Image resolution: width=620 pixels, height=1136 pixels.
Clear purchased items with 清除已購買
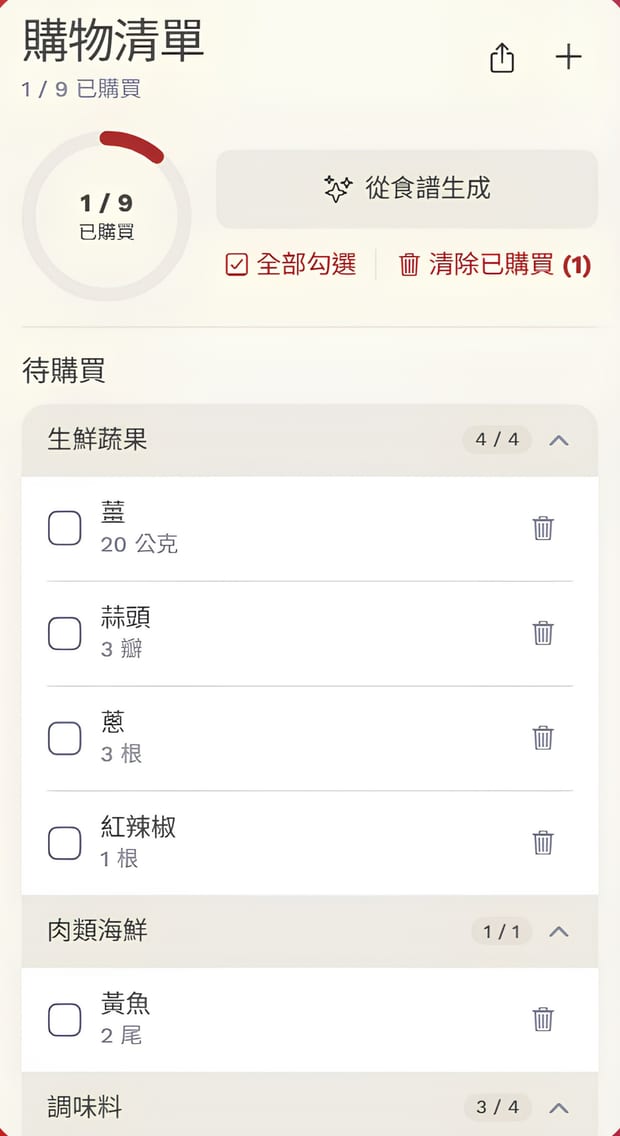495,265
